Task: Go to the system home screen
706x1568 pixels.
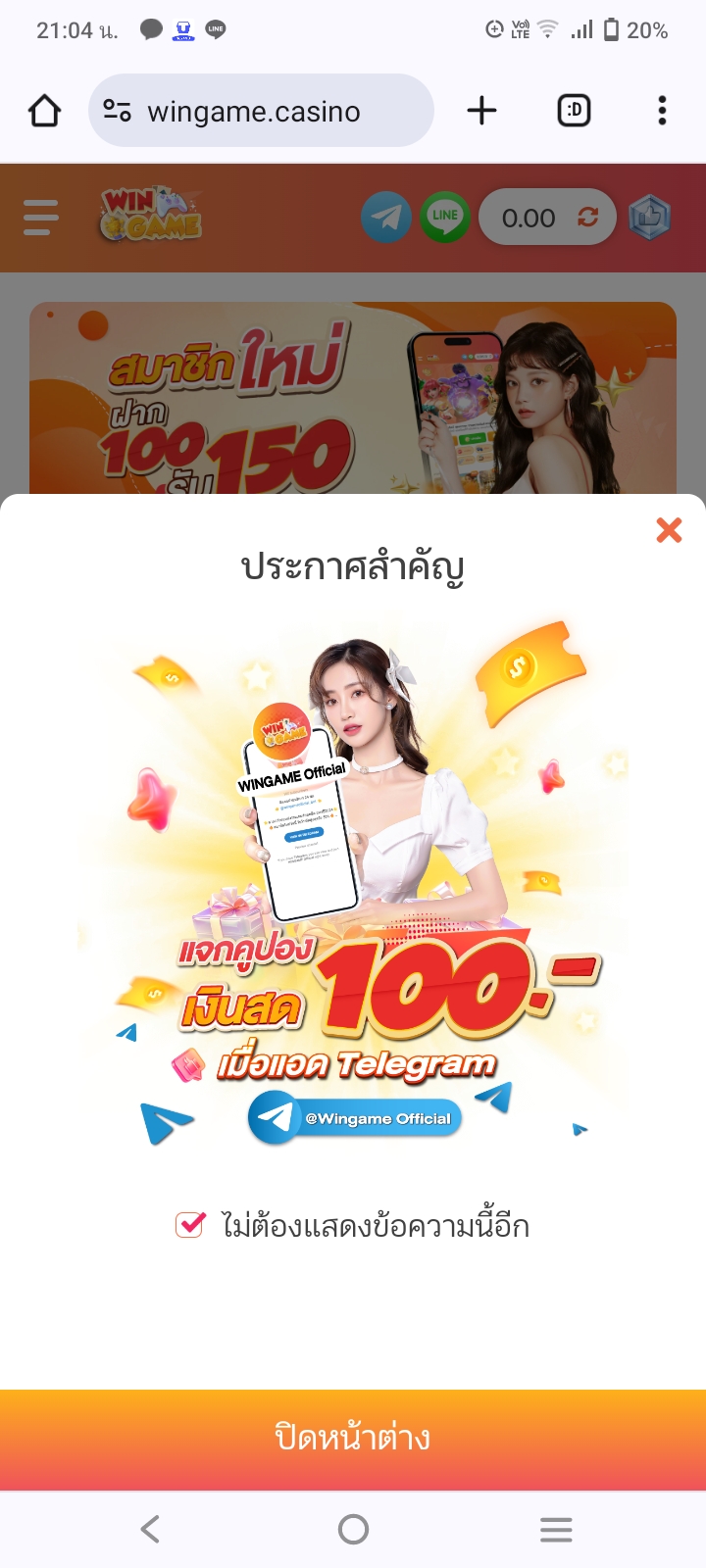Action: click(x=353, y=1529)
